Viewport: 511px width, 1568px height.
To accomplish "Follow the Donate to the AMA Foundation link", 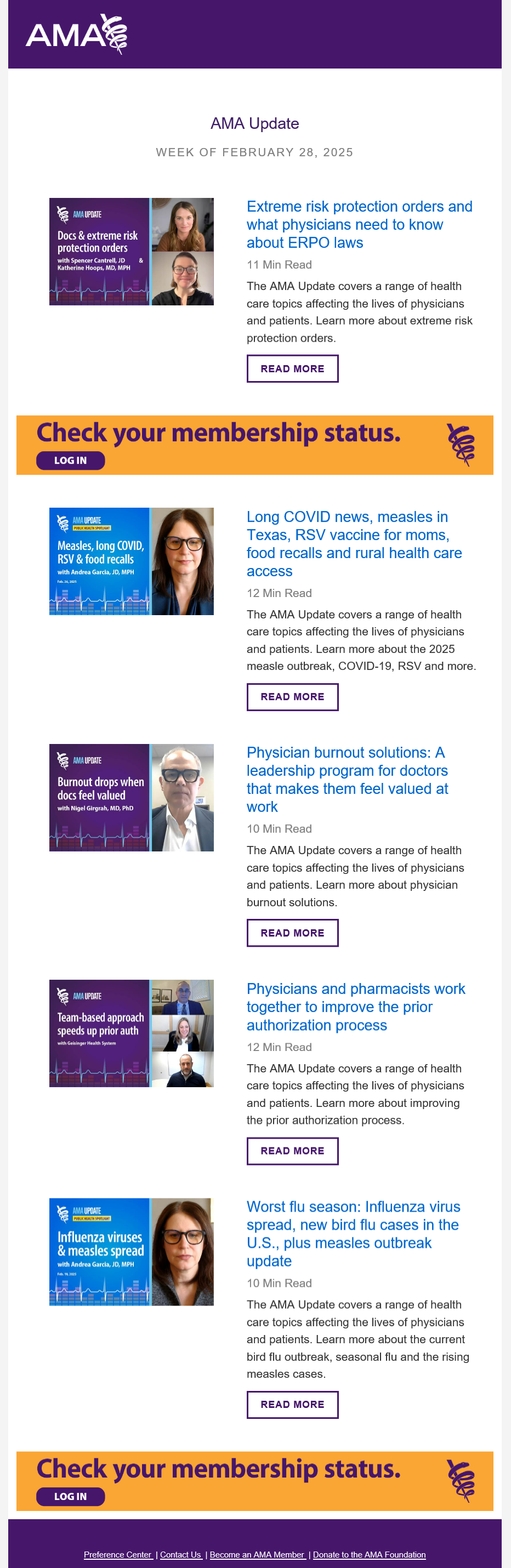I will pos(369,1554).
